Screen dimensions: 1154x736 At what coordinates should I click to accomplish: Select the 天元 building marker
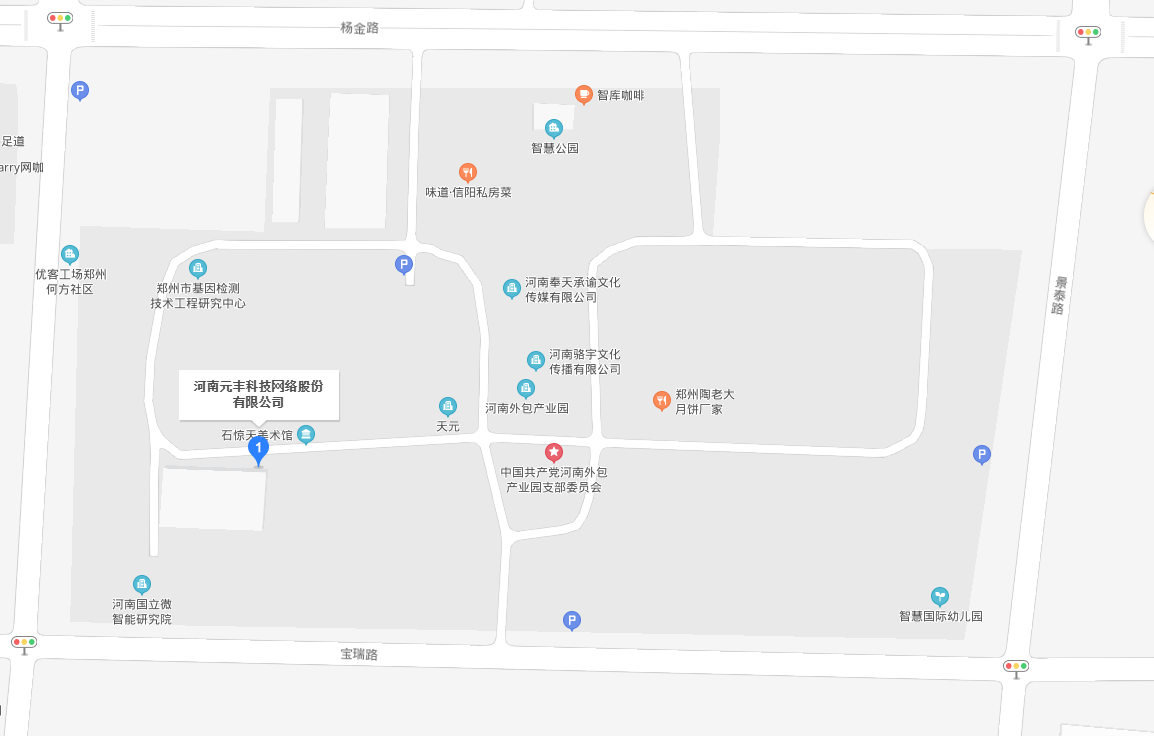pyautogui.click(x=448, y=406)
